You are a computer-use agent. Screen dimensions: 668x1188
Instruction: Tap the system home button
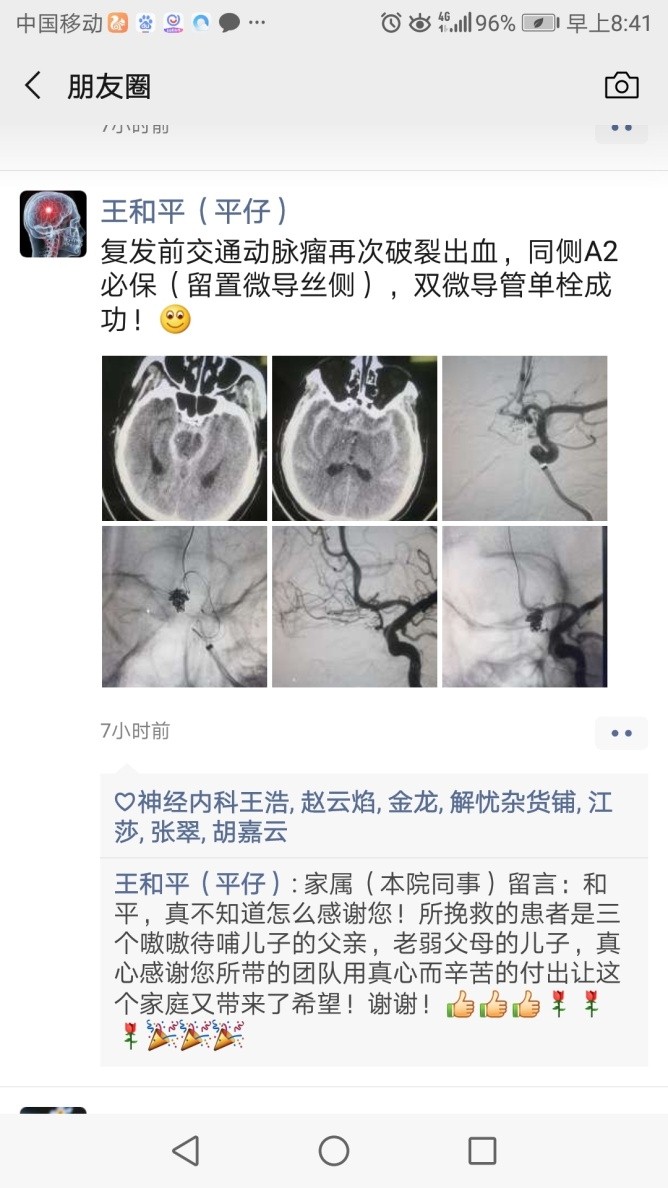pos(334,1151)
